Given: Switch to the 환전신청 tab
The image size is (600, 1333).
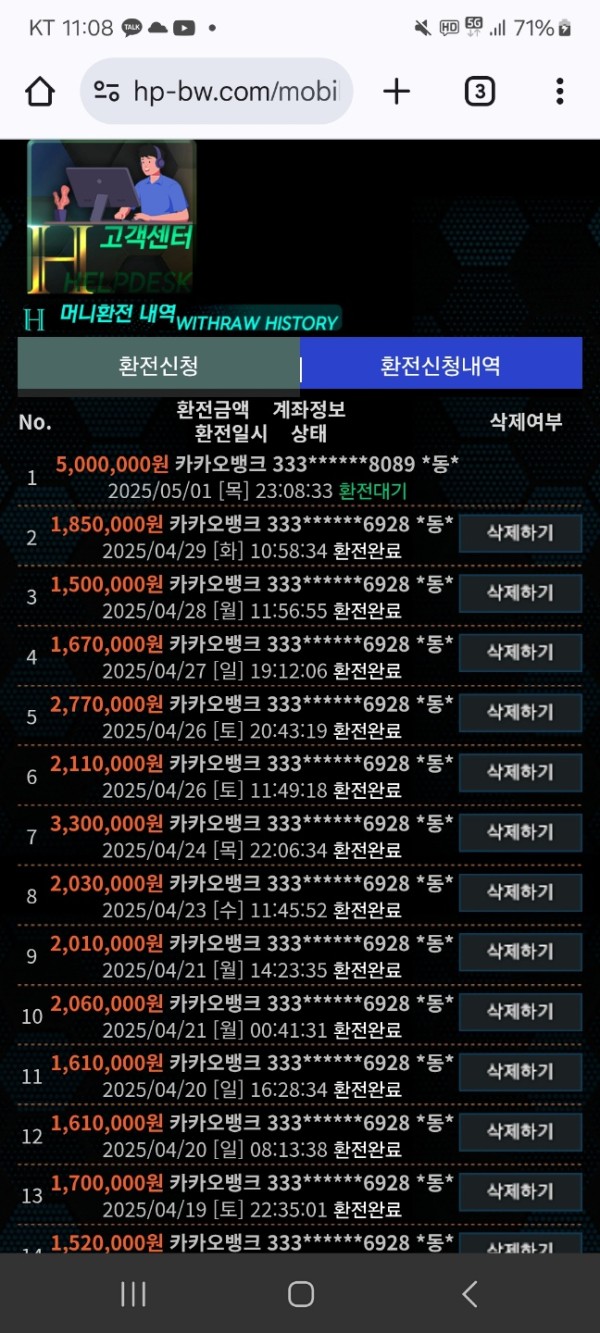Looking at the screenshot, I should pos(158,365).
